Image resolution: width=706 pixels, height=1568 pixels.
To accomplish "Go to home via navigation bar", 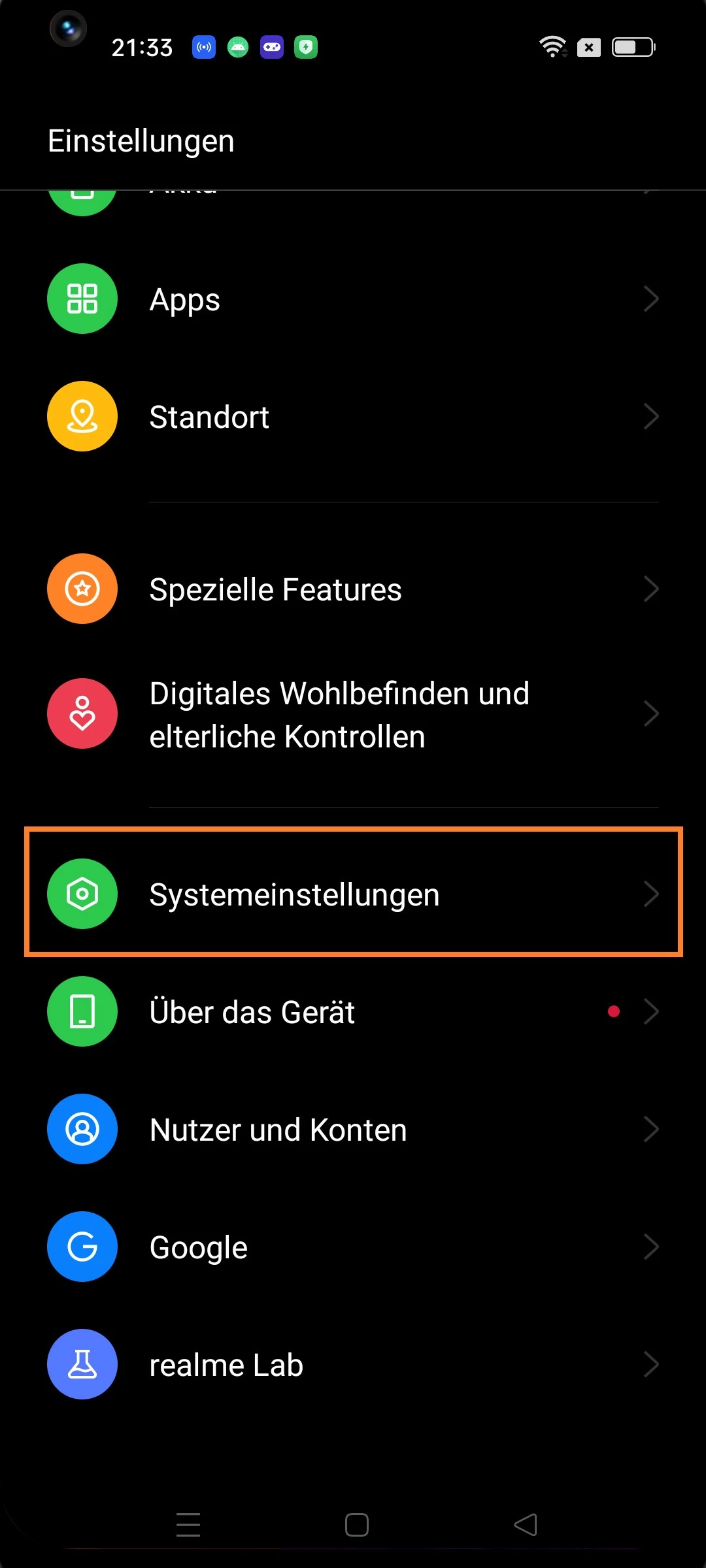I will pos(357,1525).
